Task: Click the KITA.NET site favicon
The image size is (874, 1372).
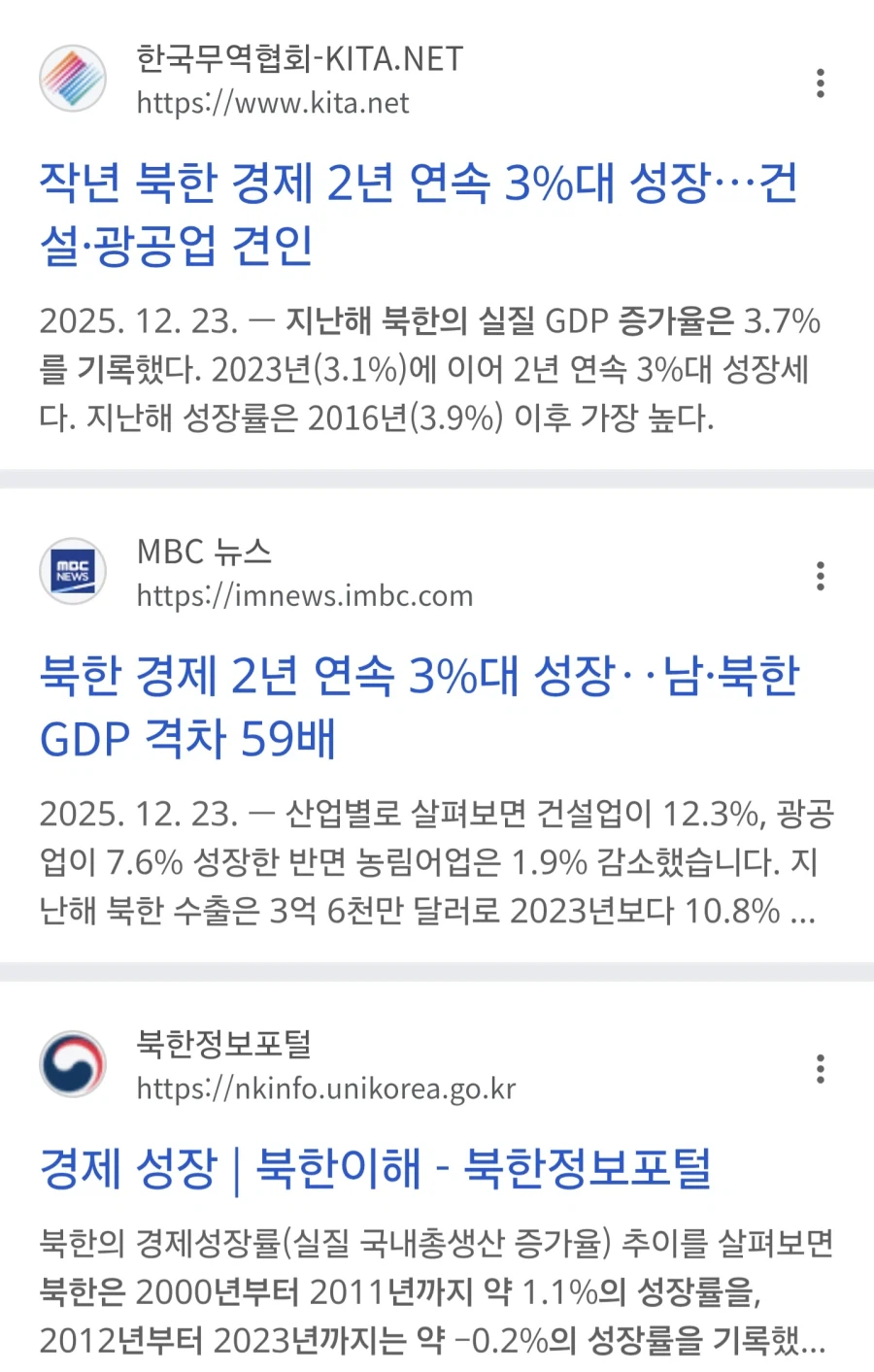Action: click(x=73, y=79)
